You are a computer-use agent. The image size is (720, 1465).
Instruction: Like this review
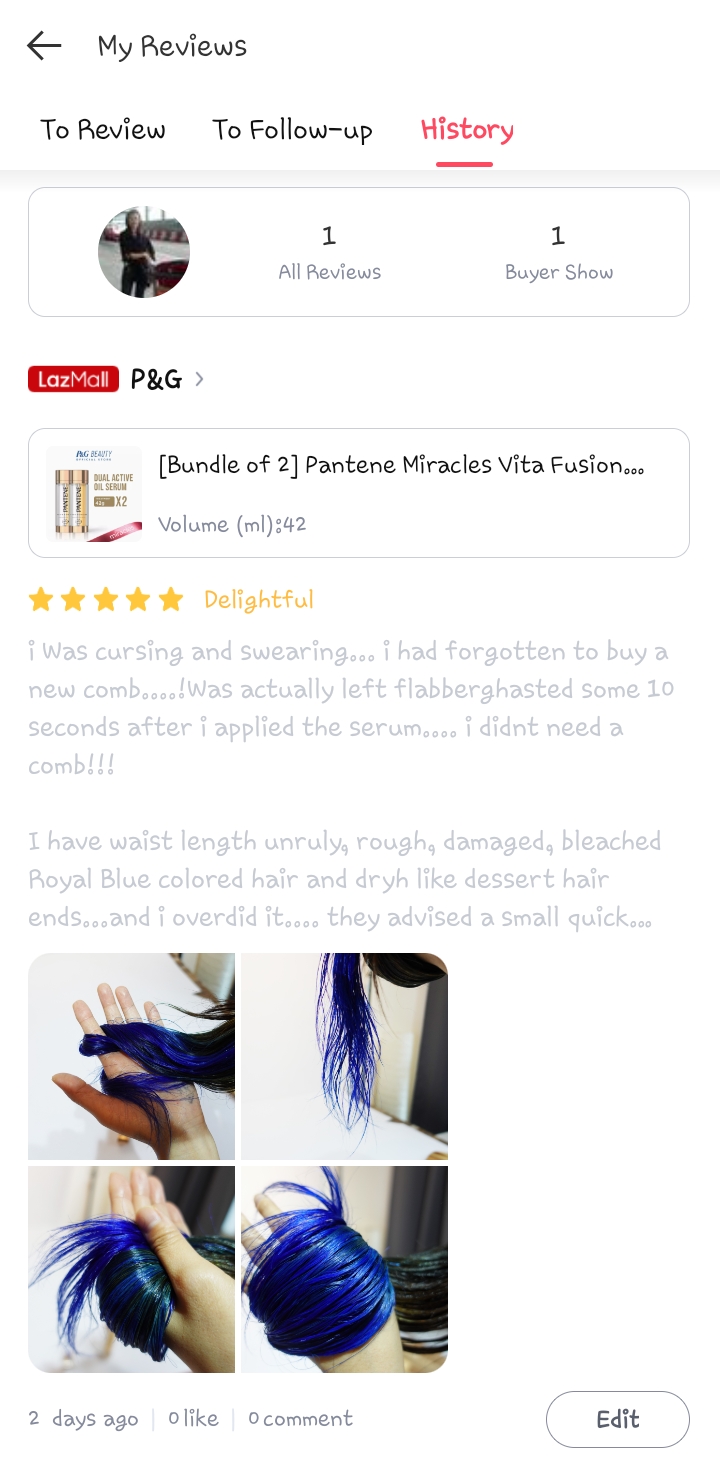[x=193, y=1419]
